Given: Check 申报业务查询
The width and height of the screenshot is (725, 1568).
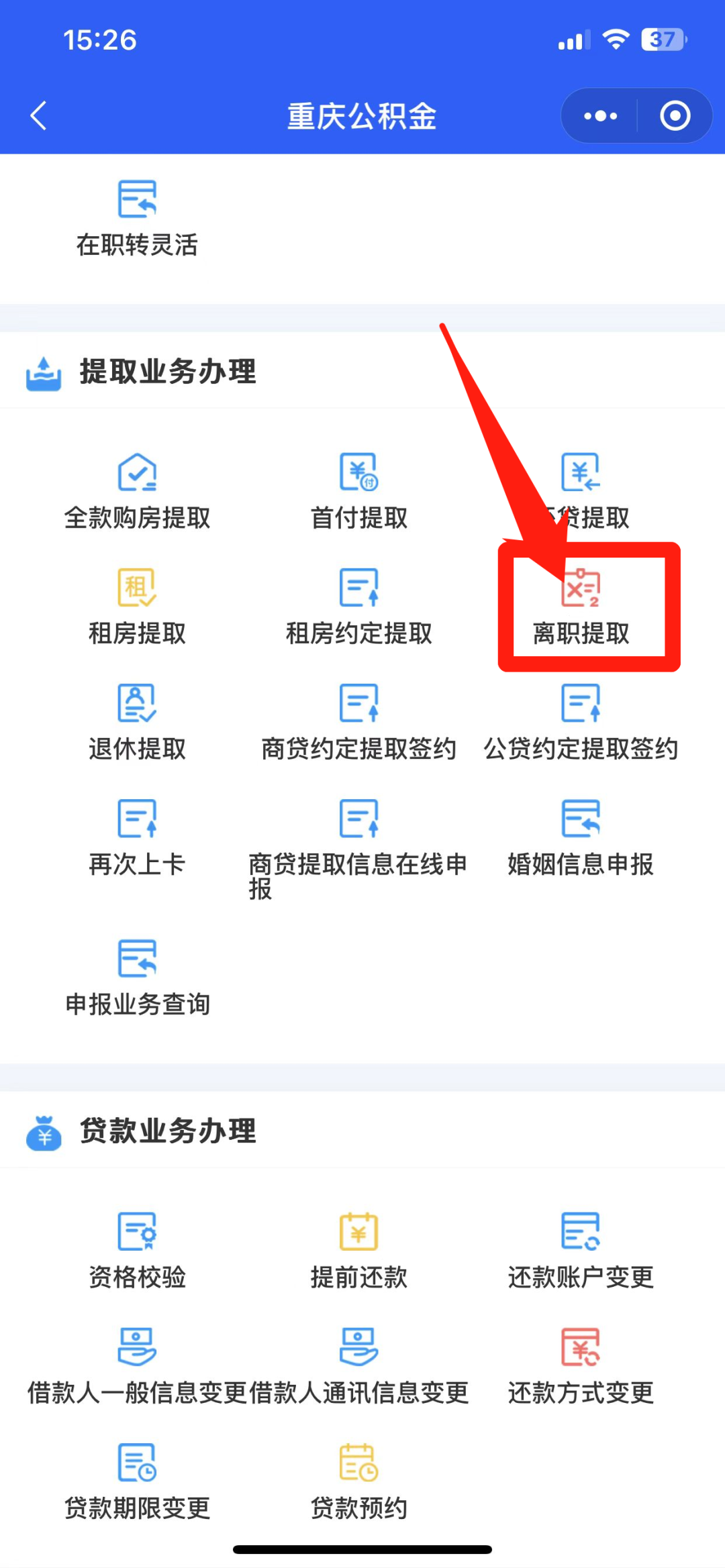Looking at the screenshot, I should (137, 978).
